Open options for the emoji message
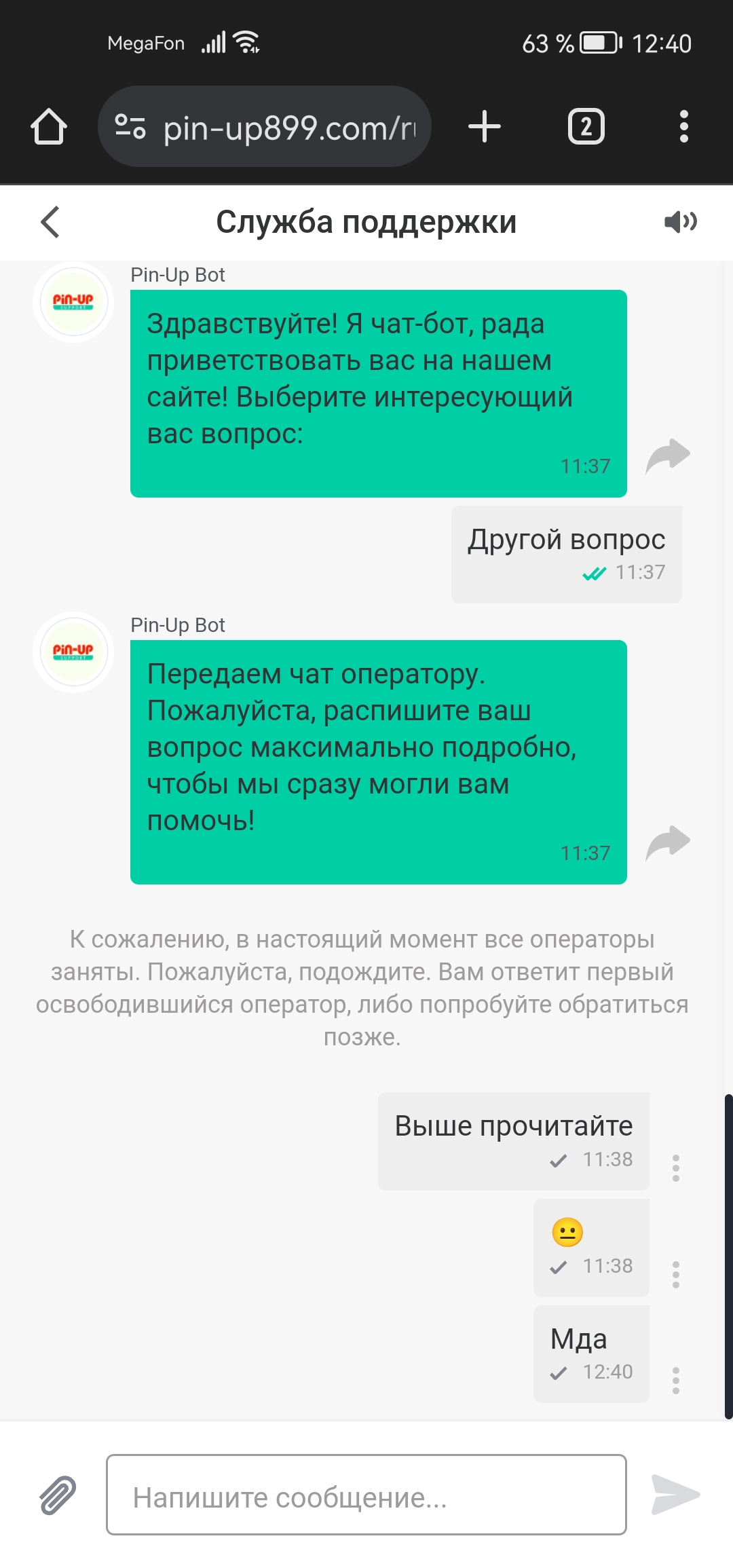The width and height of the screenshot is (733, 1568). tap(676, 1274)
